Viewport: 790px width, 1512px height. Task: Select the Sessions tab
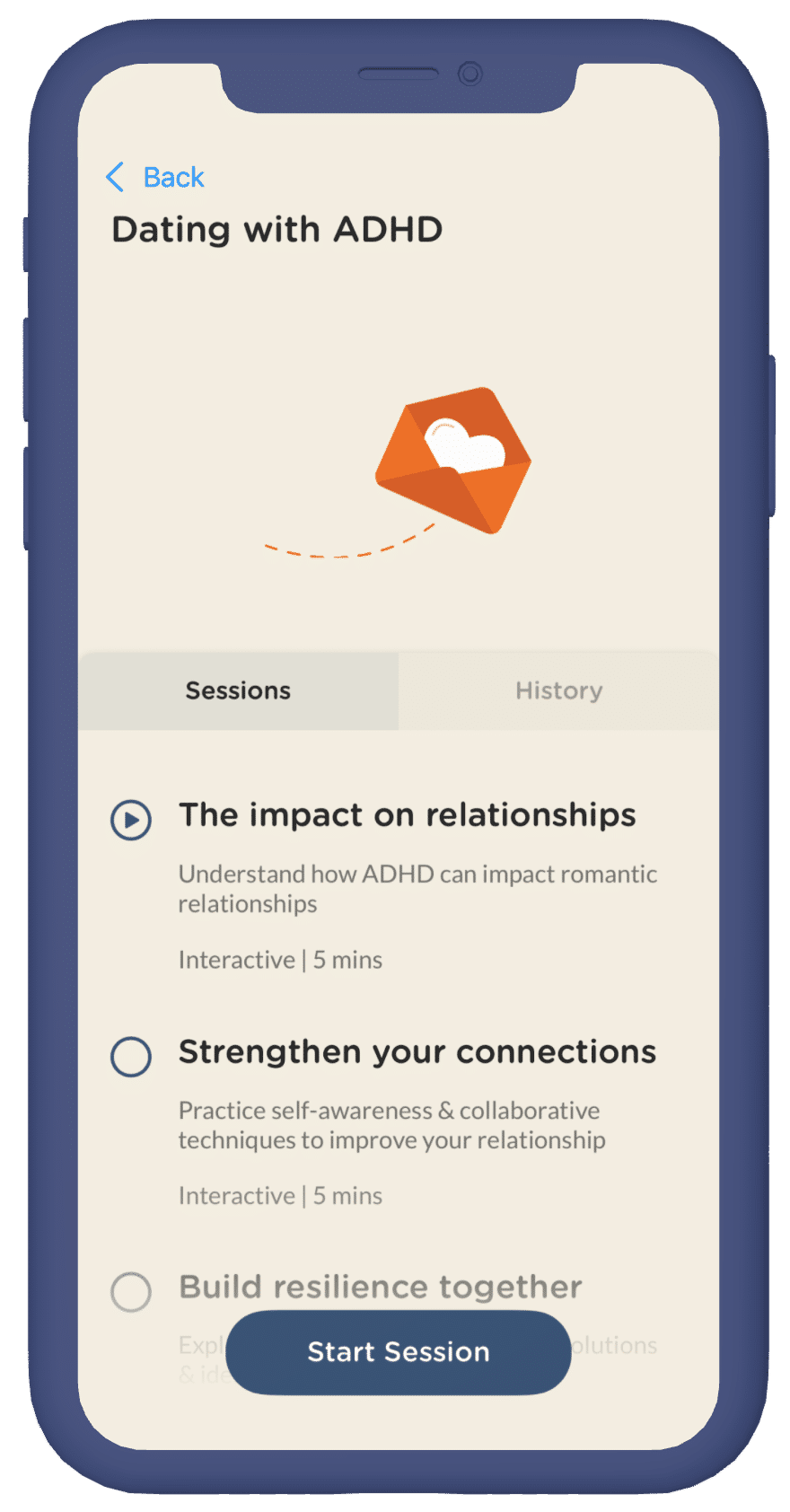pos(238,690)
